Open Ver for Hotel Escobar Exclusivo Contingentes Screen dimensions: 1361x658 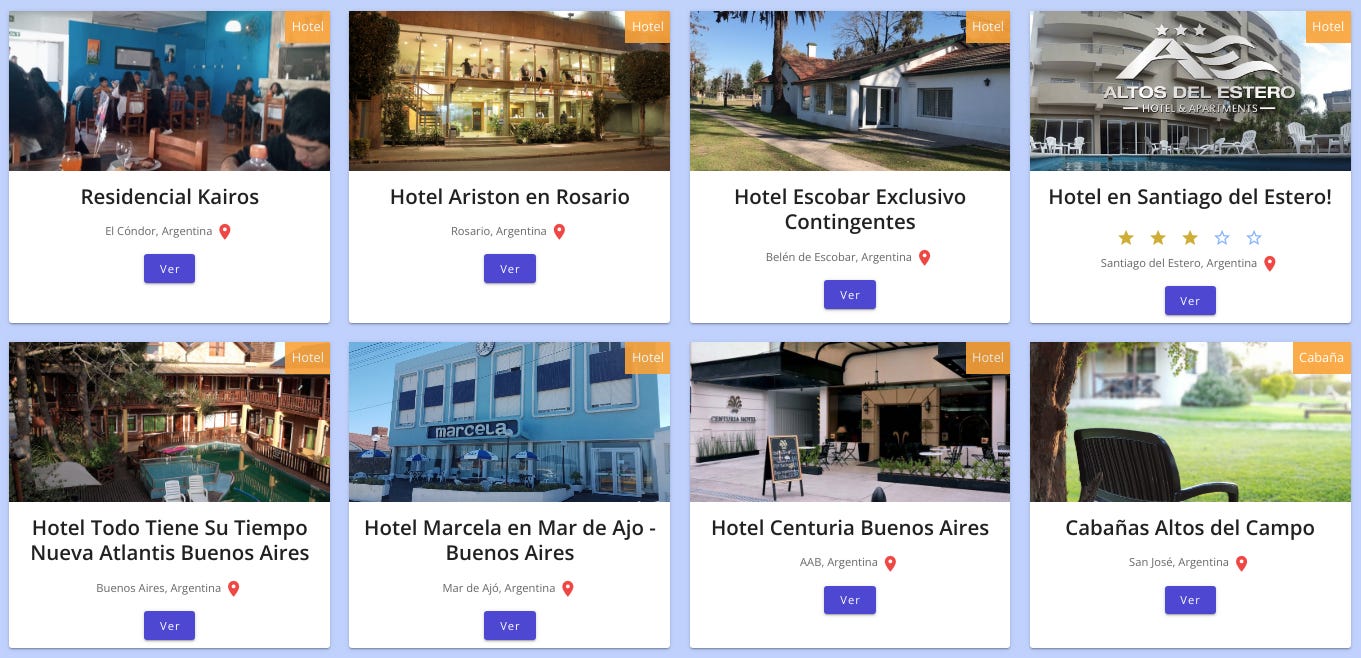(x=849, y=295)
